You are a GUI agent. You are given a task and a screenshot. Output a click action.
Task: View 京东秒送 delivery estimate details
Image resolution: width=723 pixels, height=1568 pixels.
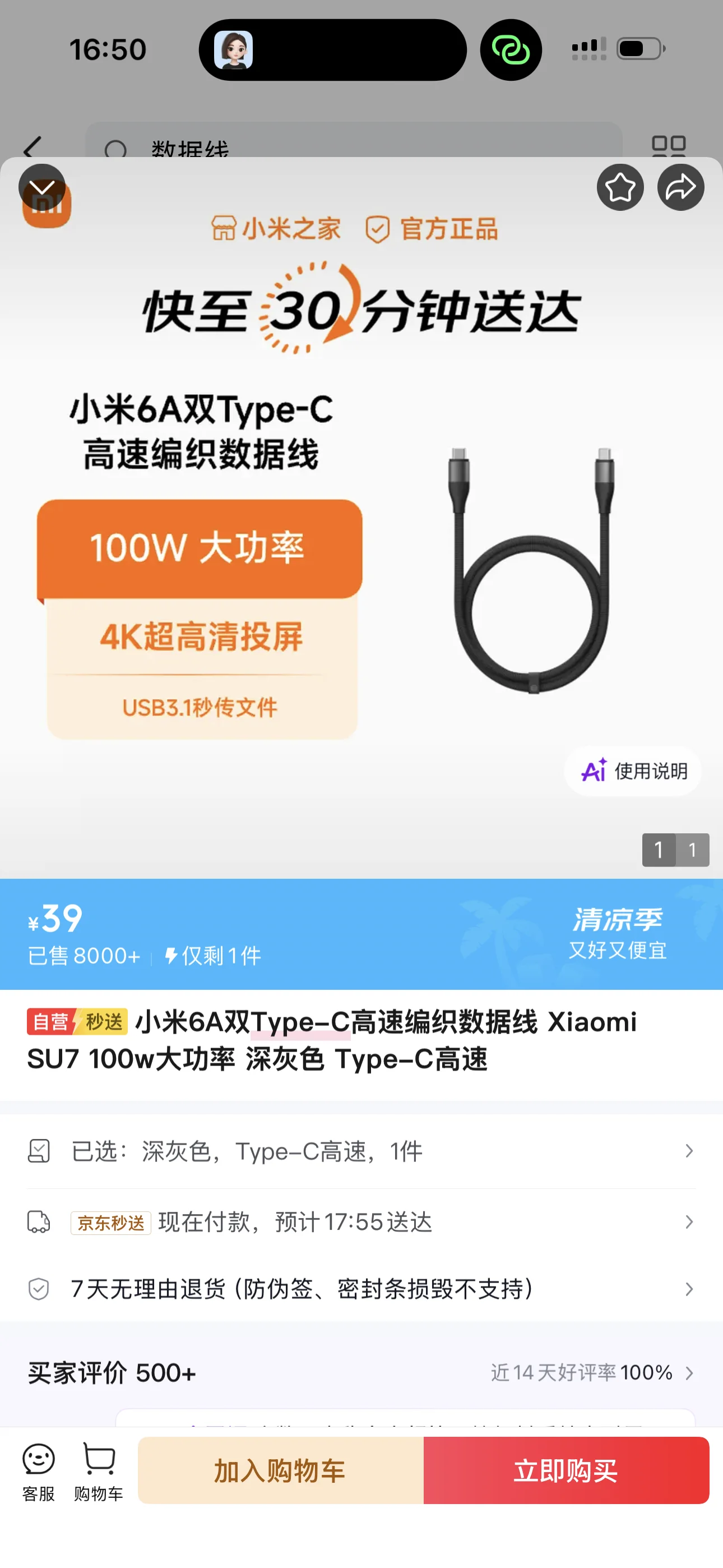click(361, 1222)
